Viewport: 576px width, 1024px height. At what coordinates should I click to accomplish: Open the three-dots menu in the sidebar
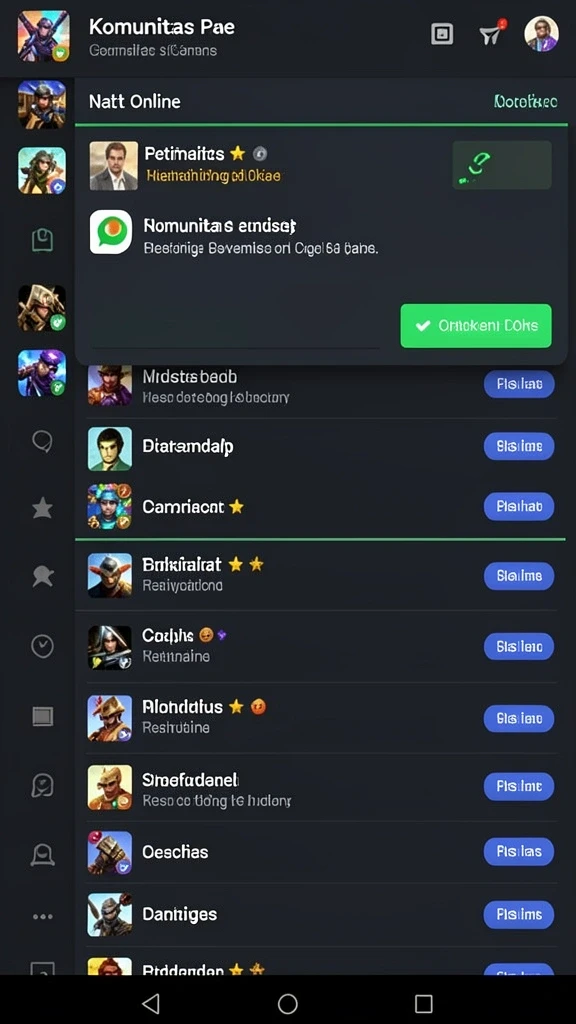point(42,916)
